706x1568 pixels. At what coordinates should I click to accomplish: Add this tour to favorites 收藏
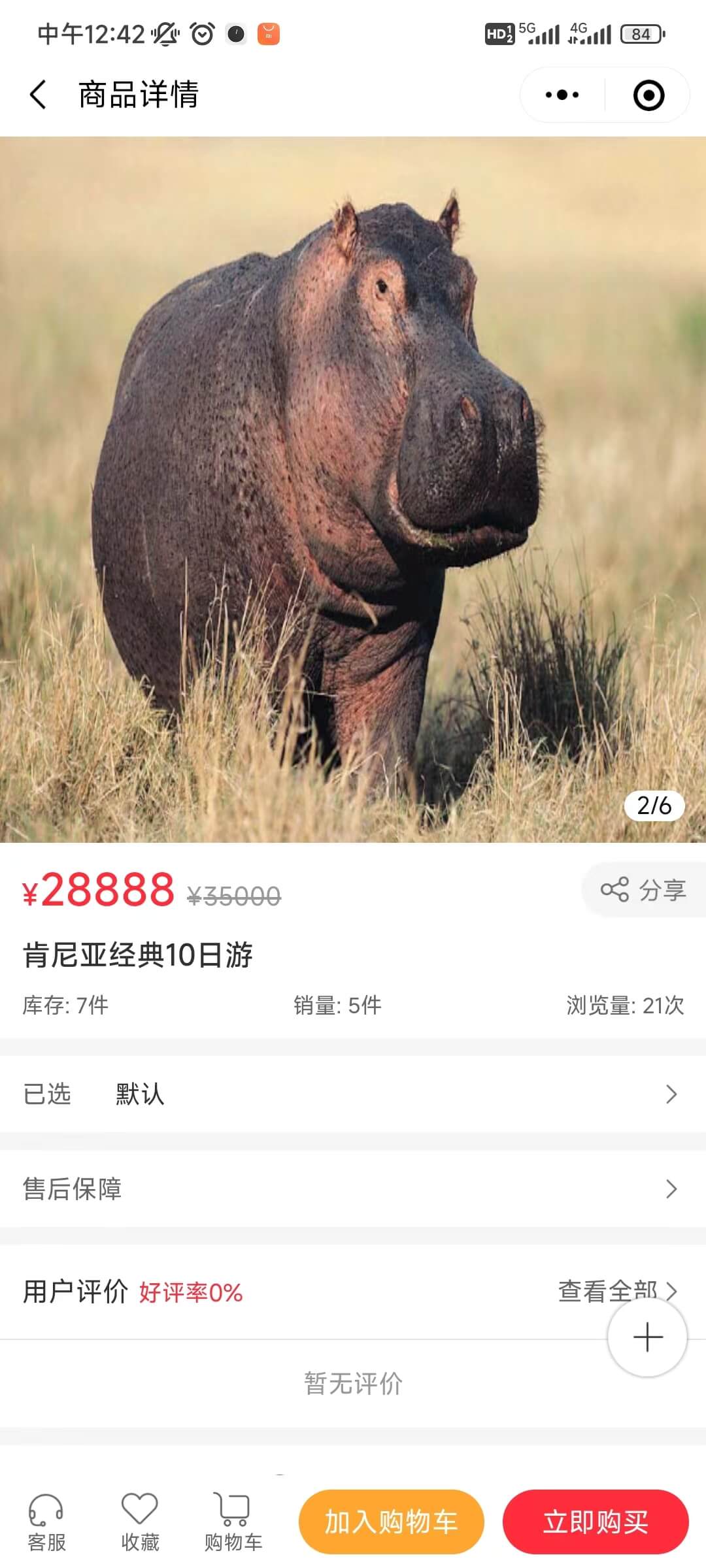click(x=140, y=1522)
